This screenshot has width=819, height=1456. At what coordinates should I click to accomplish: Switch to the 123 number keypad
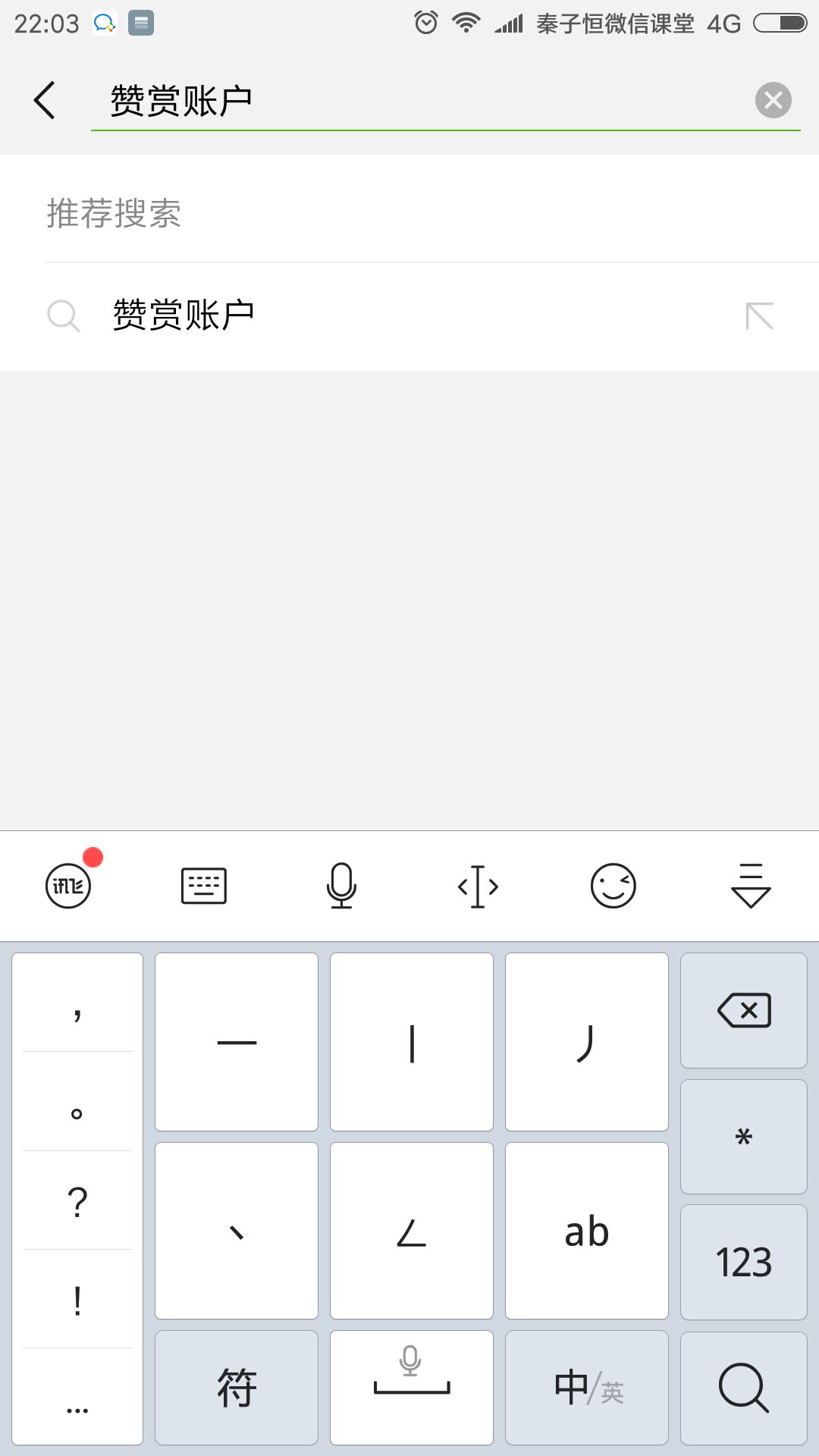(x=744, y=1262)
